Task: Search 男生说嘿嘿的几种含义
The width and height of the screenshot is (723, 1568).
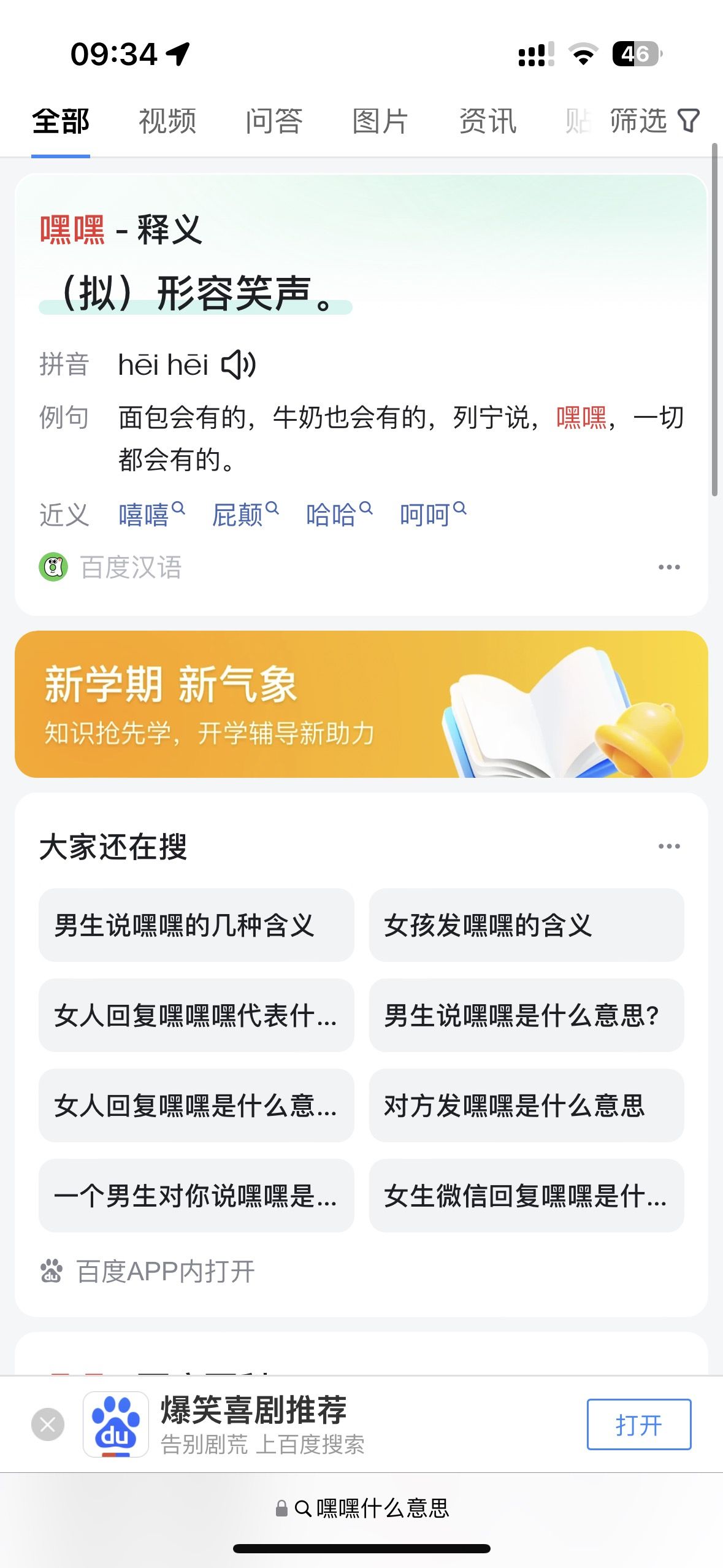Action: pos(196,925)
